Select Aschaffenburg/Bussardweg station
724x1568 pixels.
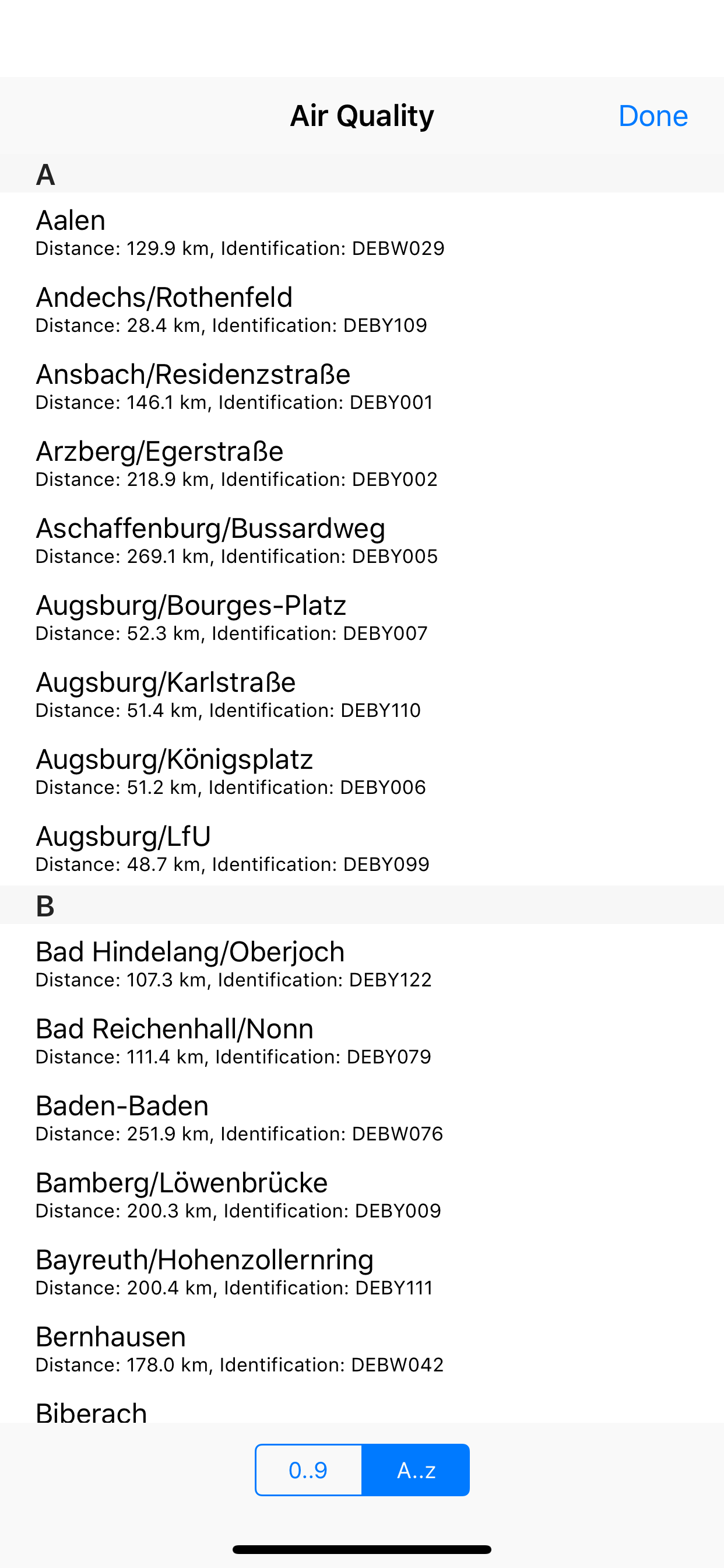[x=362, y=540]
